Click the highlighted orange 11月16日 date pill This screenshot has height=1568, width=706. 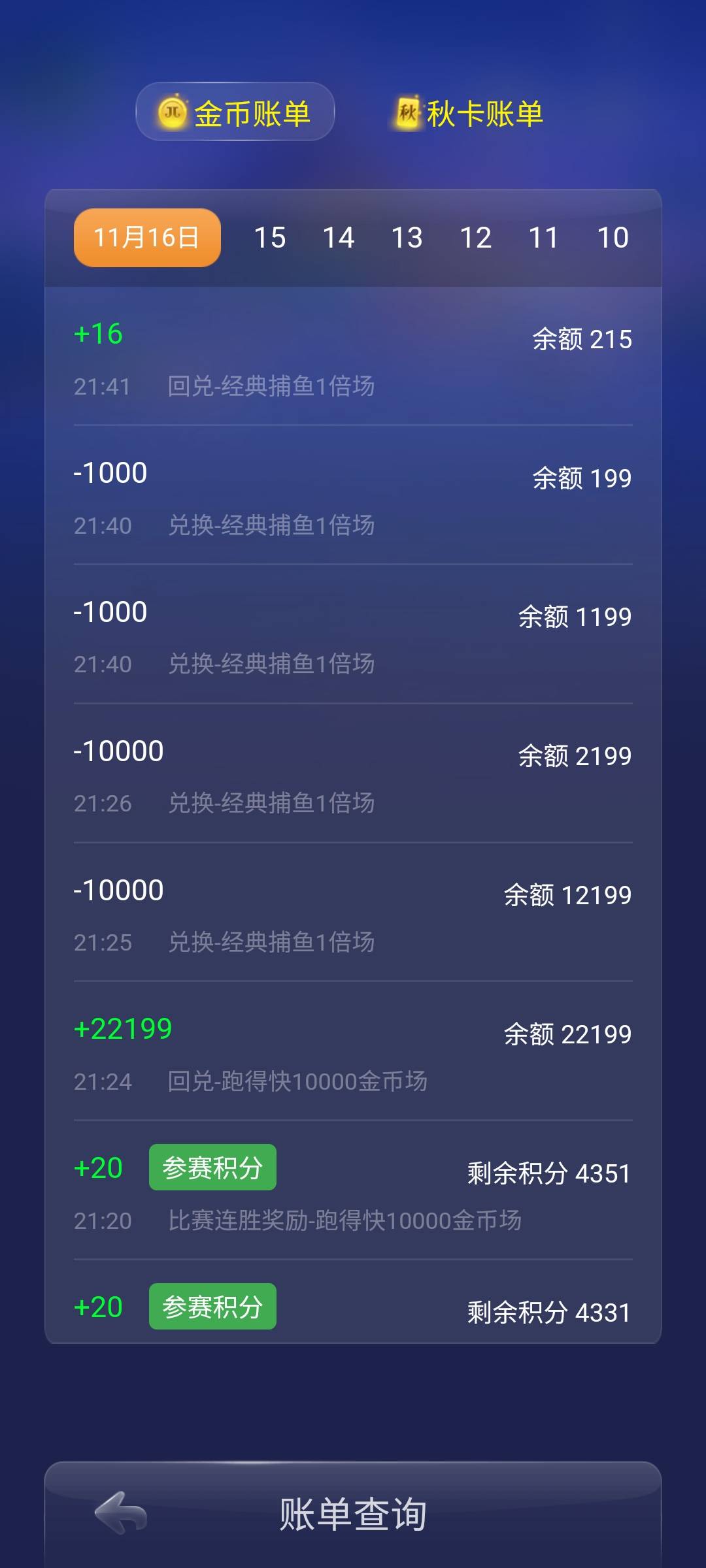click(x=146, y=238)
